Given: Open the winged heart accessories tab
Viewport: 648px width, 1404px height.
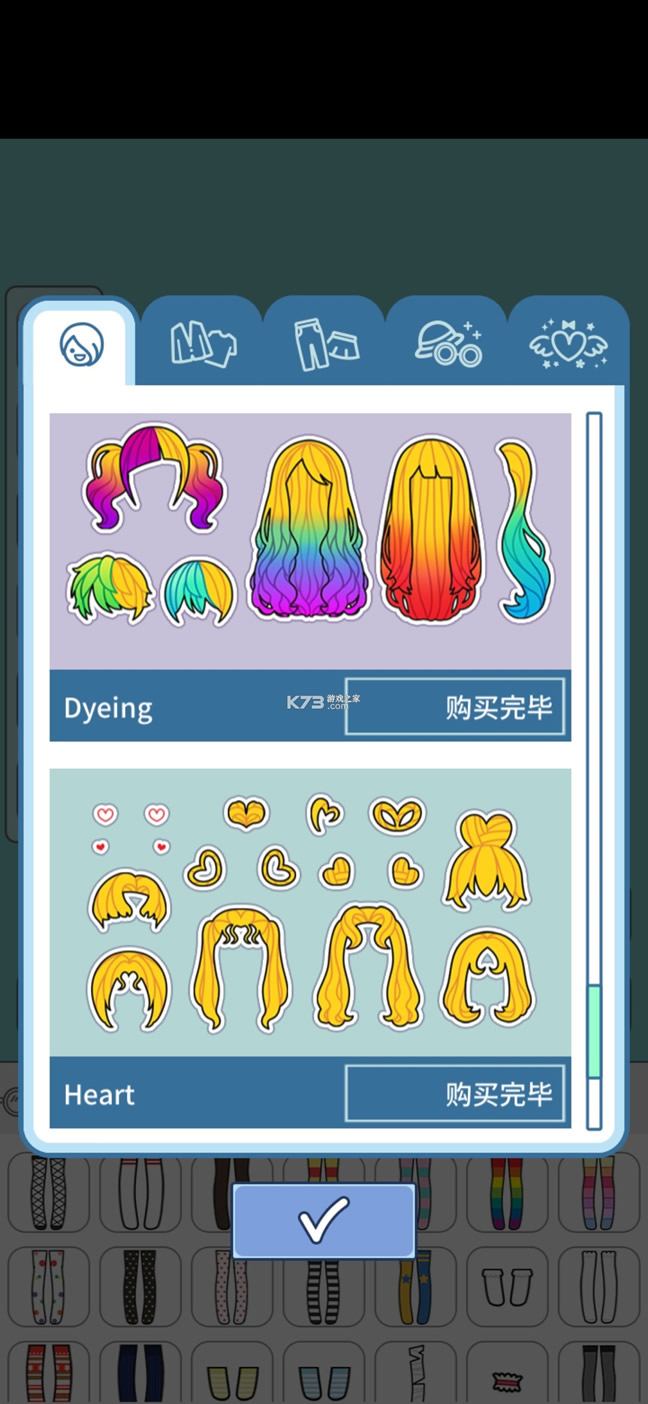Looking at the screenshot, I should coord(568,343).
